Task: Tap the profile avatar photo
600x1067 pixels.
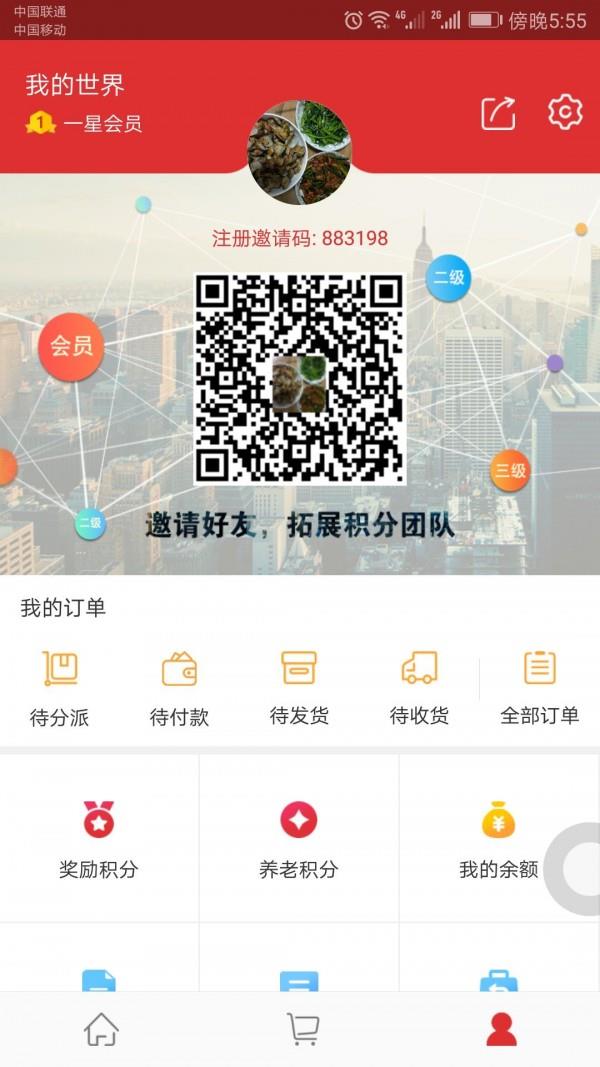Action: click(299, 152)
